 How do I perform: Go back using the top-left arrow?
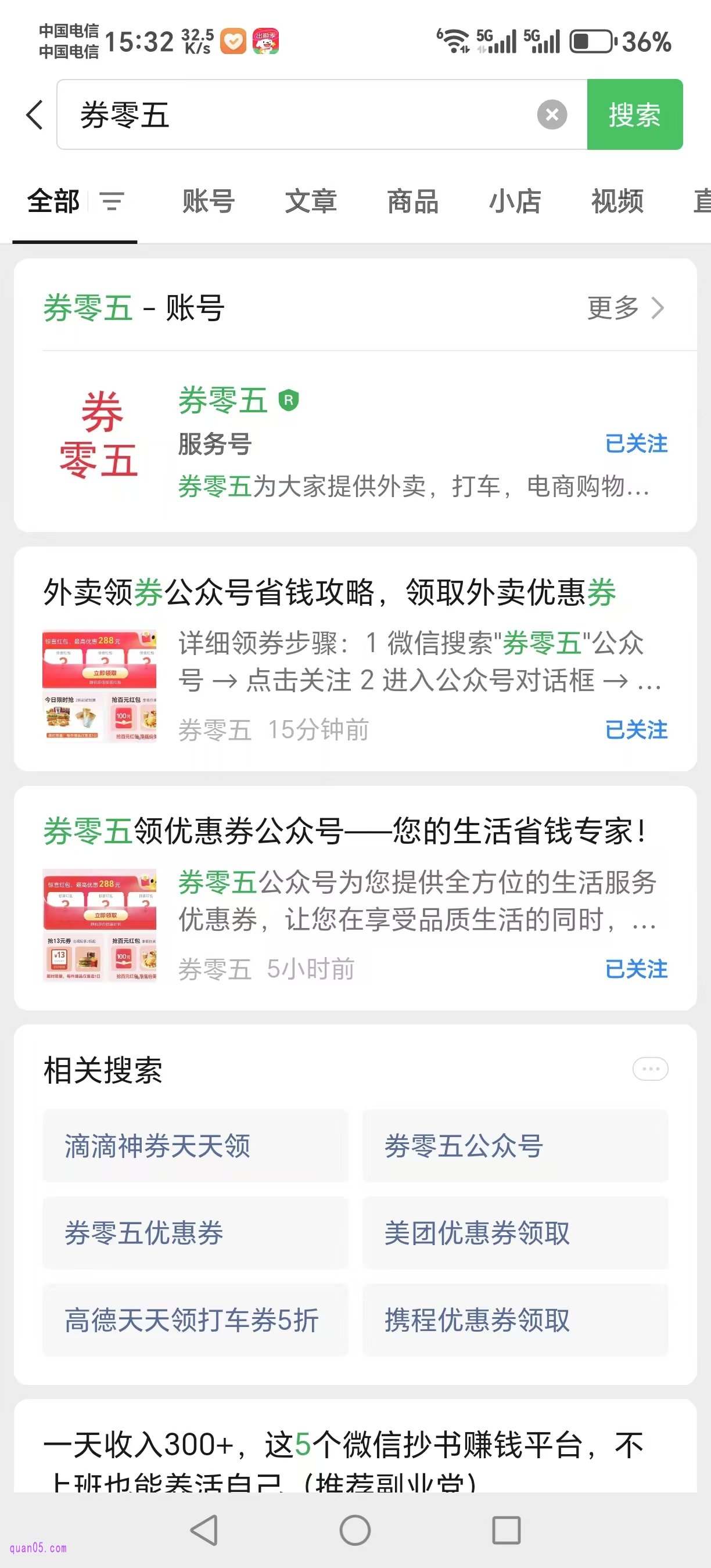(x=35, y=114)
